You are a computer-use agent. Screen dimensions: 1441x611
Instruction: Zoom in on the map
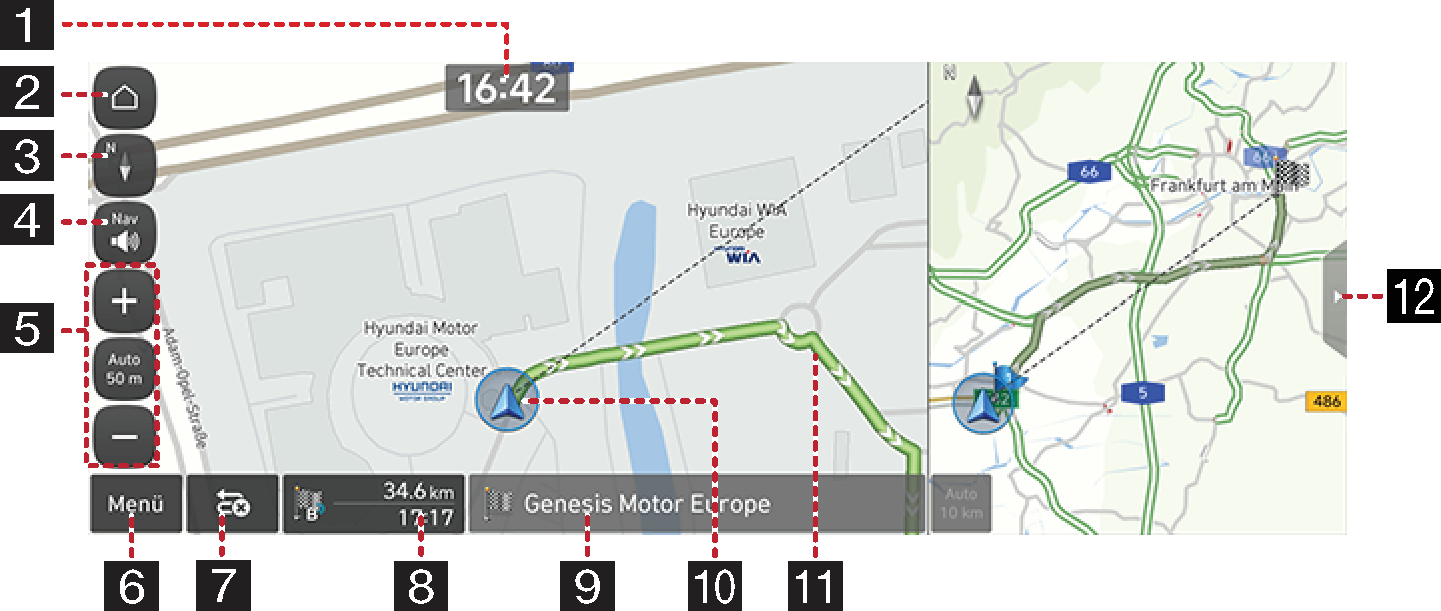tap(124, 301)
